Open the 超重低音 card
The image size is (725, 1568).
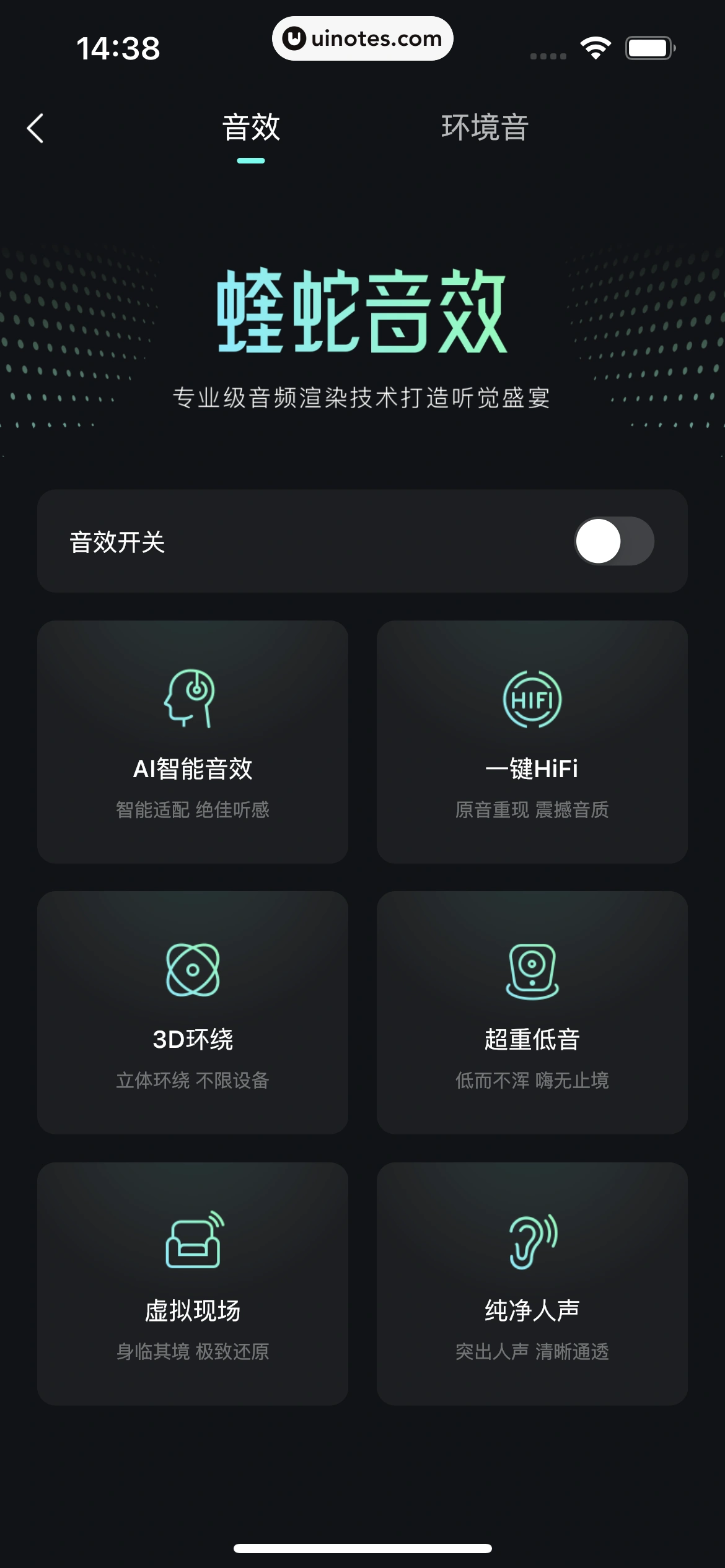[x=532, y=1016]
